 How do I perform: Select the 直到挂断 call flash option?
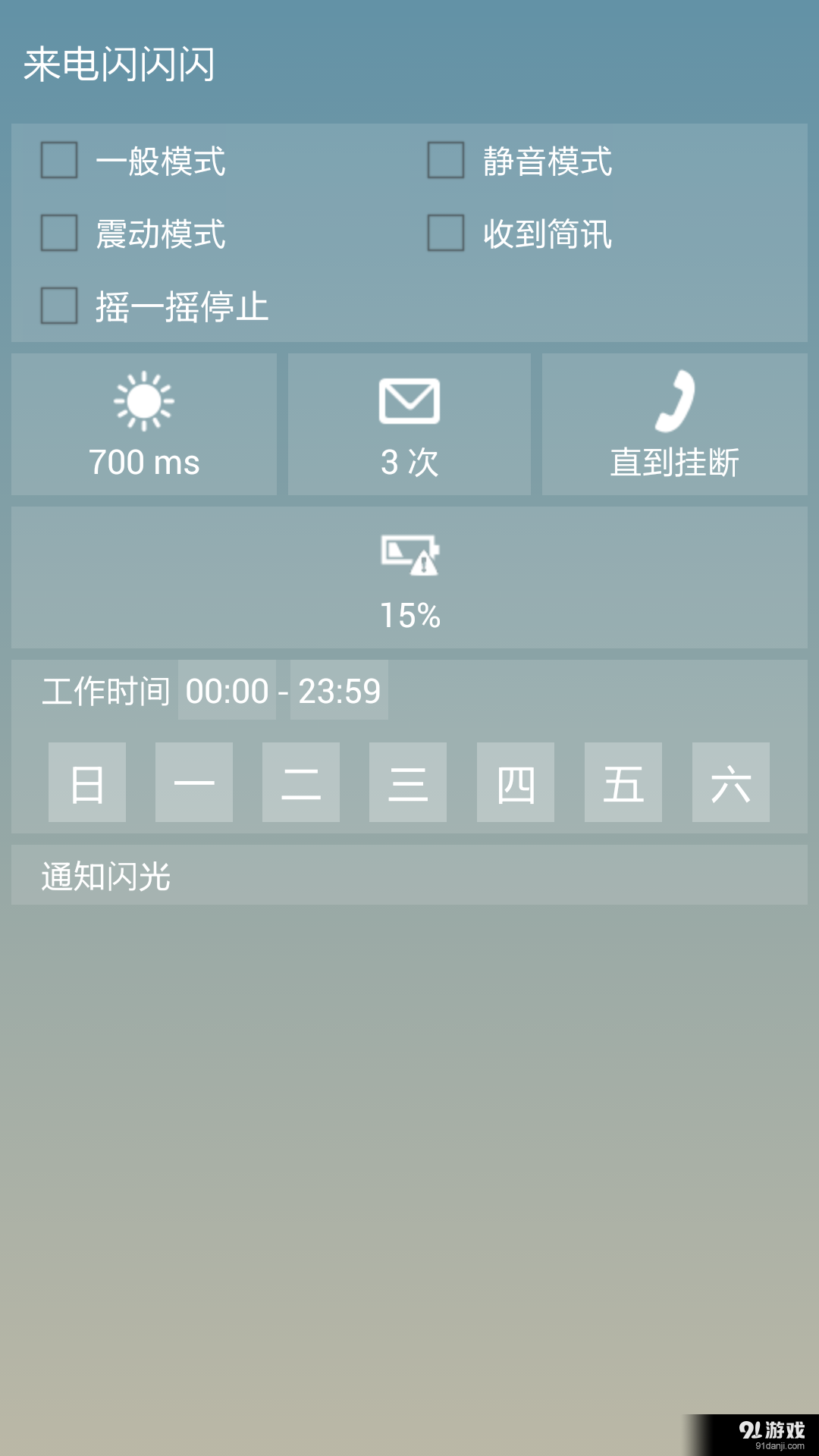click(674, 425)
